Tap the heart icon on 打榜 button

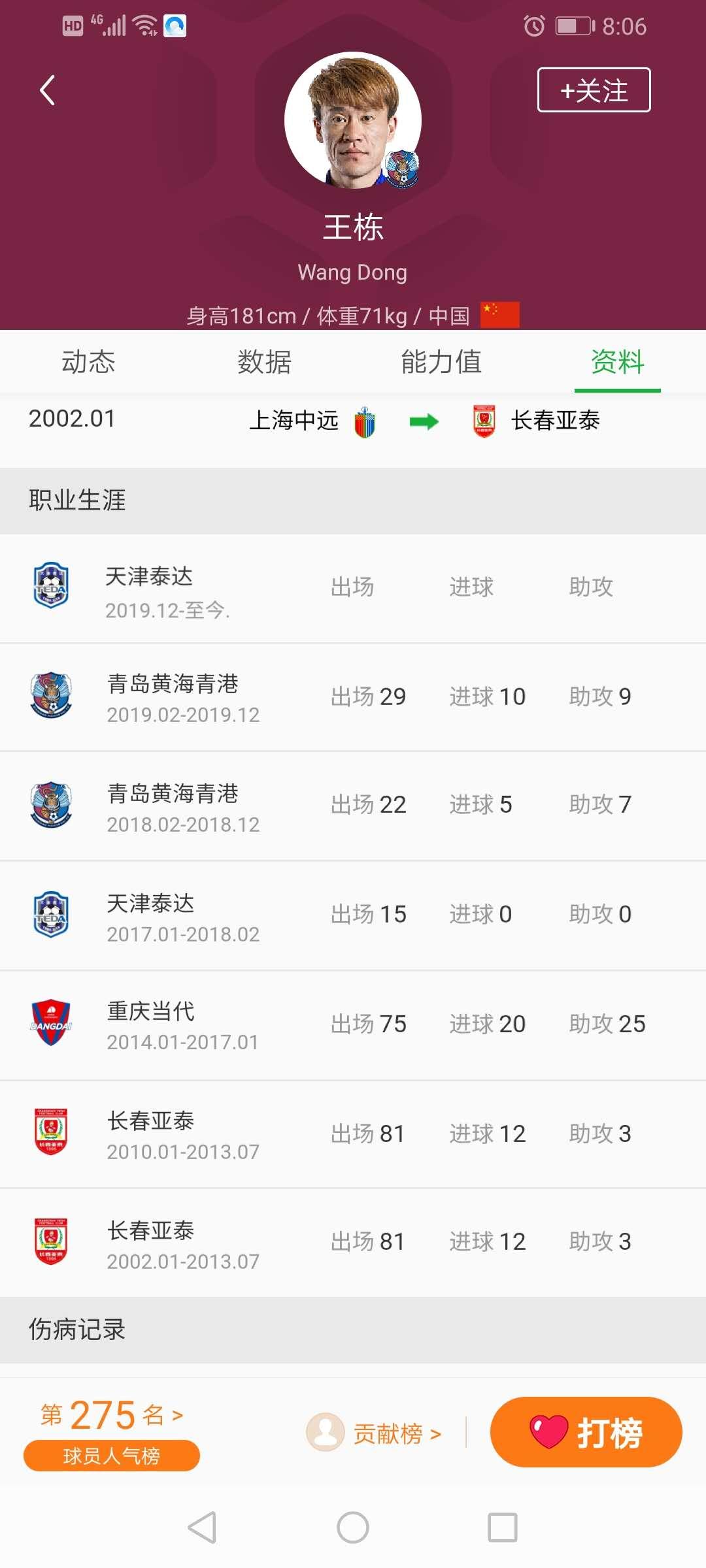(548, 1431)
